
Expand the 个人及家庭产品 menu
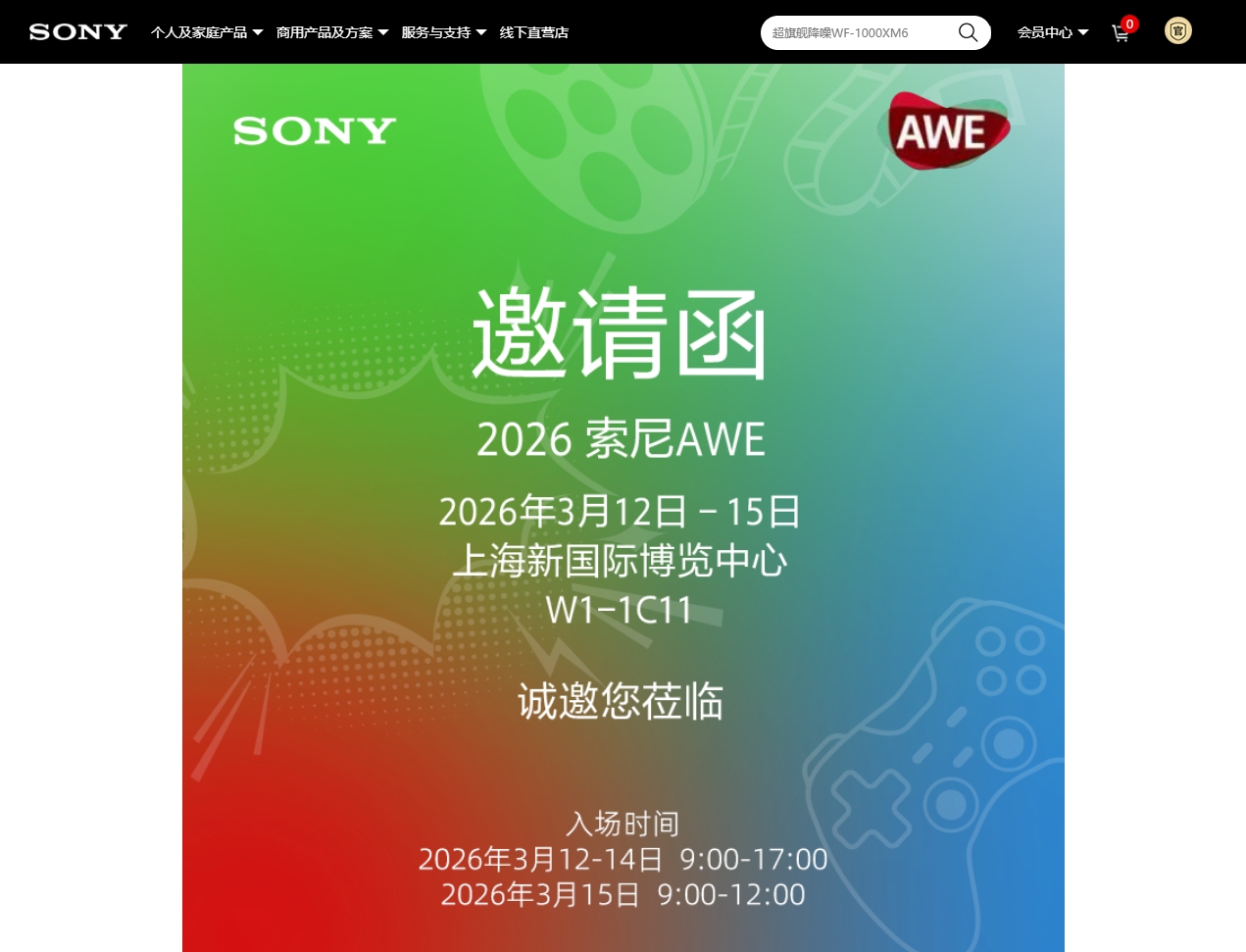click(206, 32)
